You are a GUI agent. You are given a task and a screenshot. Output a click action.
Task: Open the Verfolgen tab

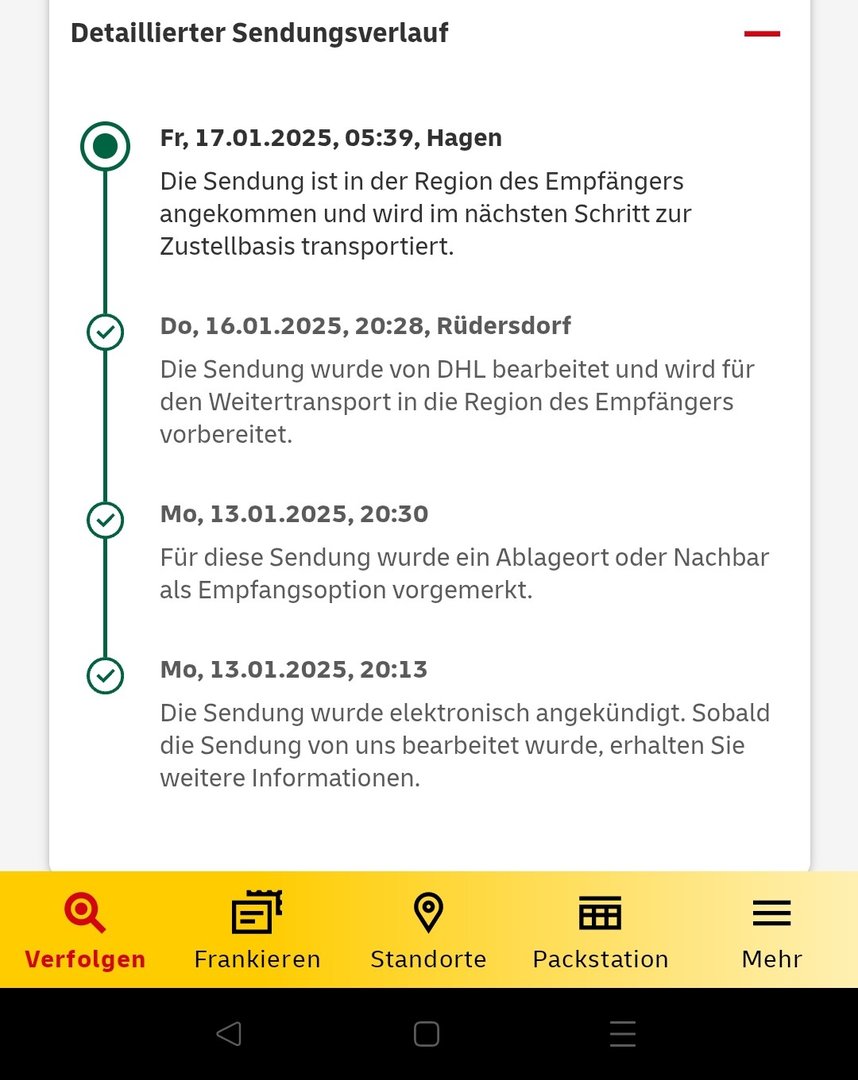pos(85,930)
